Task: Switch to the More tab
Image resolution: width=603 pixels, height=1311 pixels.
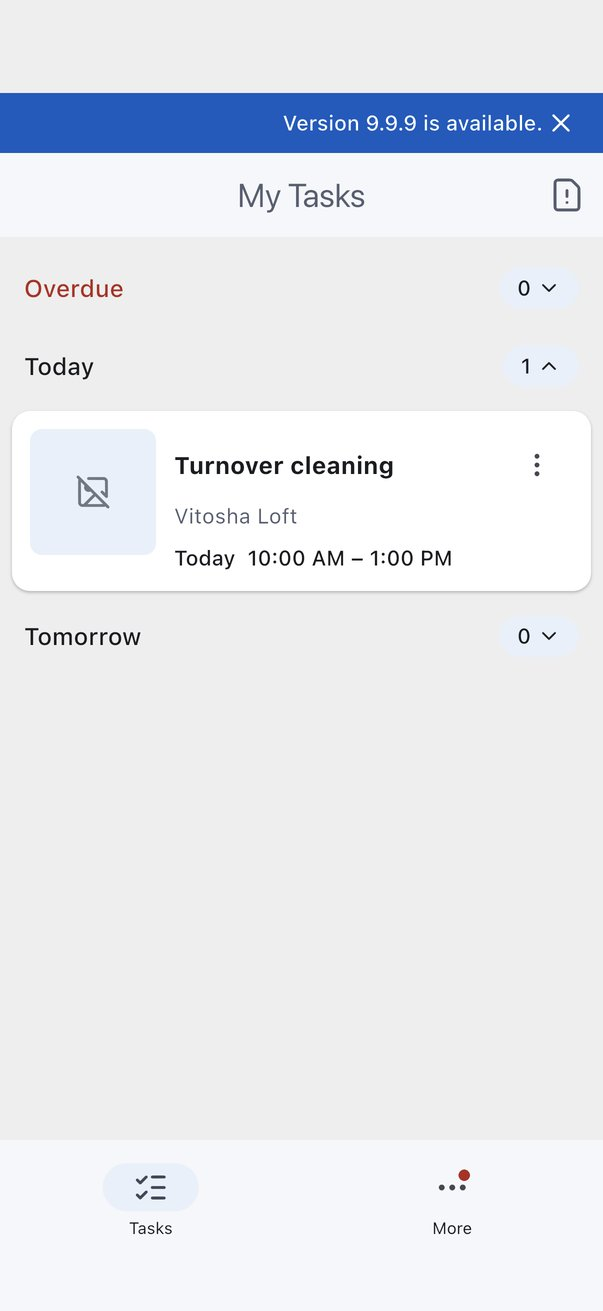Action: click(452, 1200)
